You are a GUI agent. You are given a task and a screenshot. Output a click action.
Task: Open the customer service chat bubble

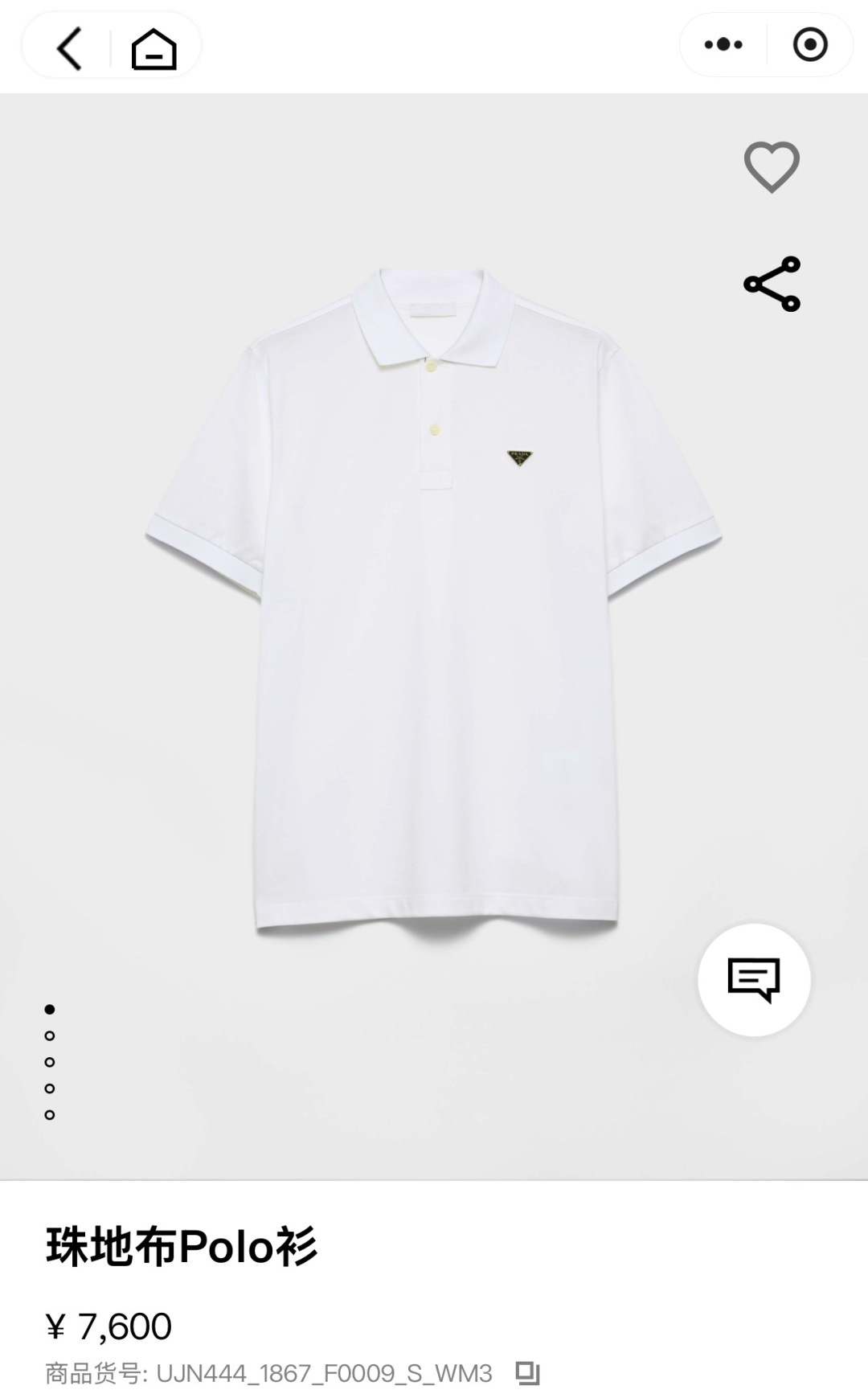754,979
